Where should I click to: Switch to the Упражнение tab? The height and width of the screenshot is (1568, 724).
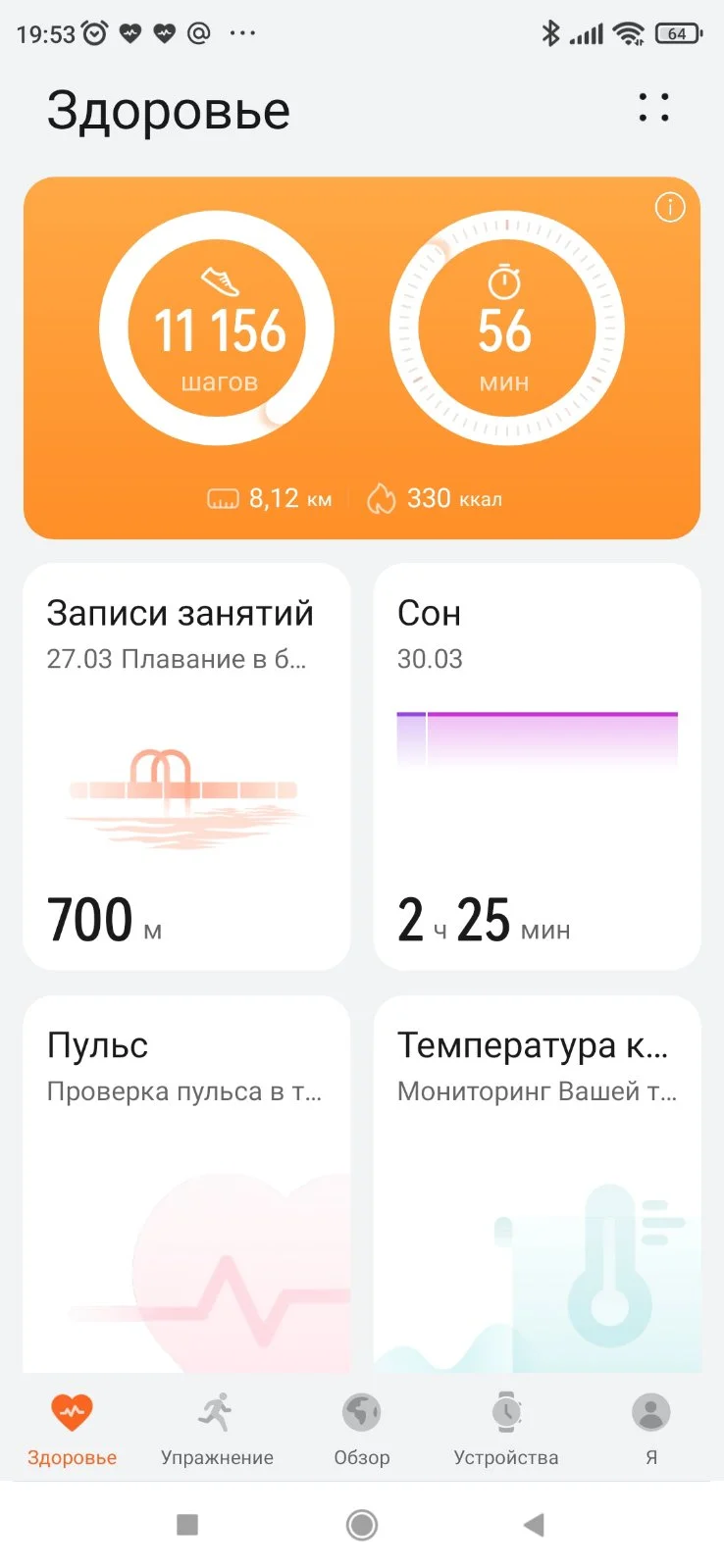tap(217, 1430)
